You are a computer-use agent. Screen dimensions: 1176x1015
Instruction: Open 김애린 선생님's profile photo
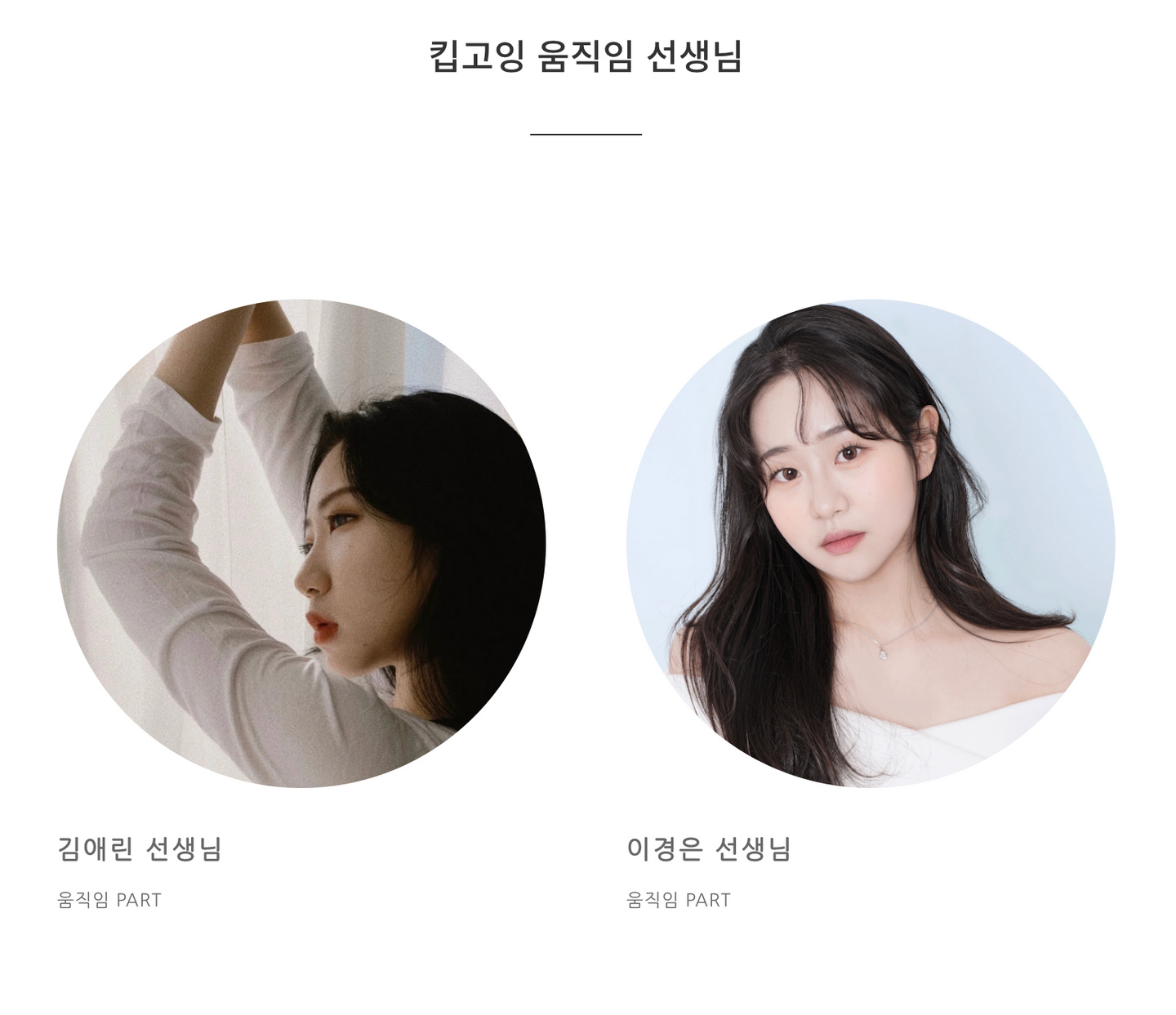coord(301,544)
